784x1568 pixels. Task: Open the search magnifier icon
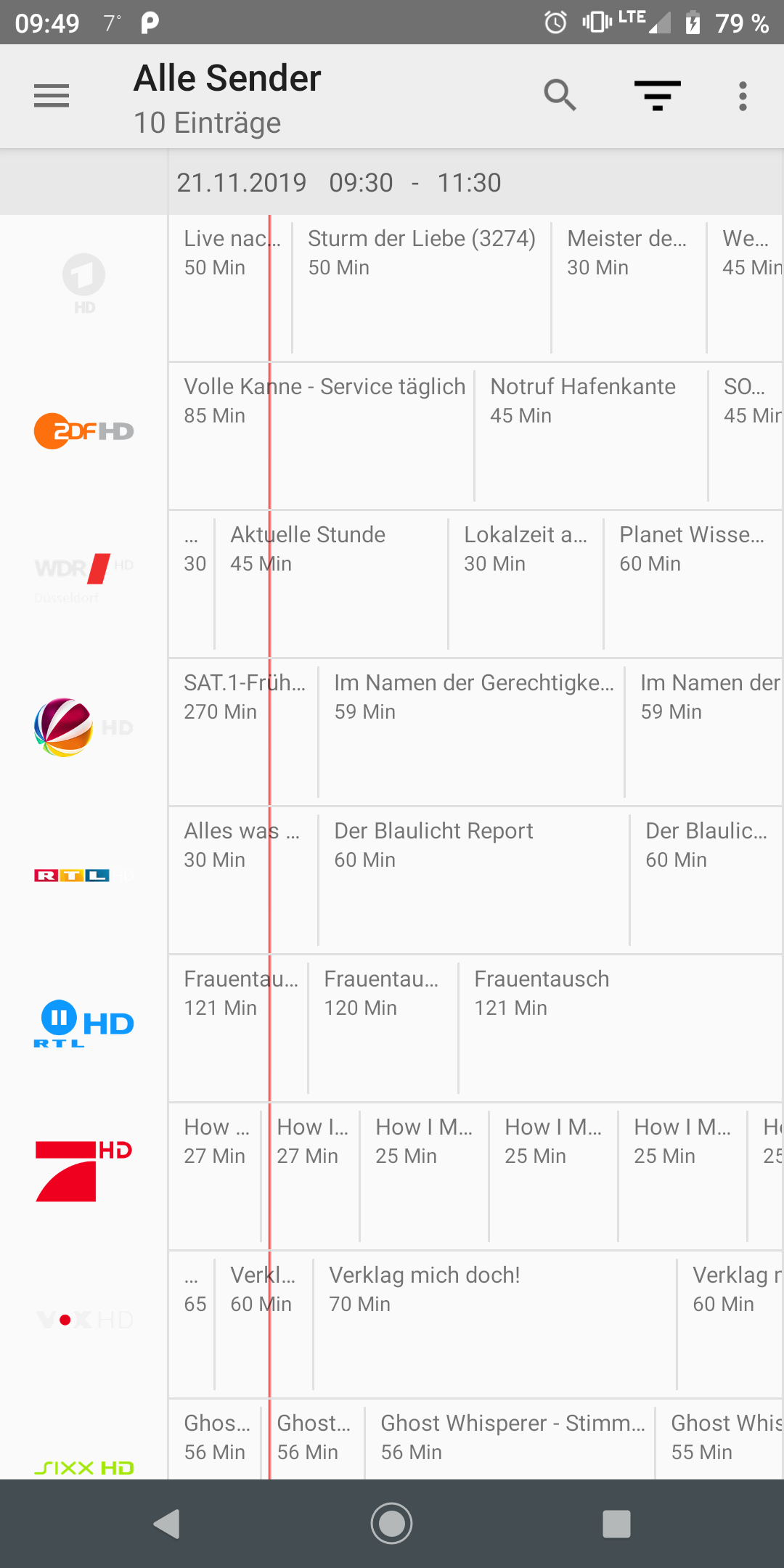tap(560, 96)
